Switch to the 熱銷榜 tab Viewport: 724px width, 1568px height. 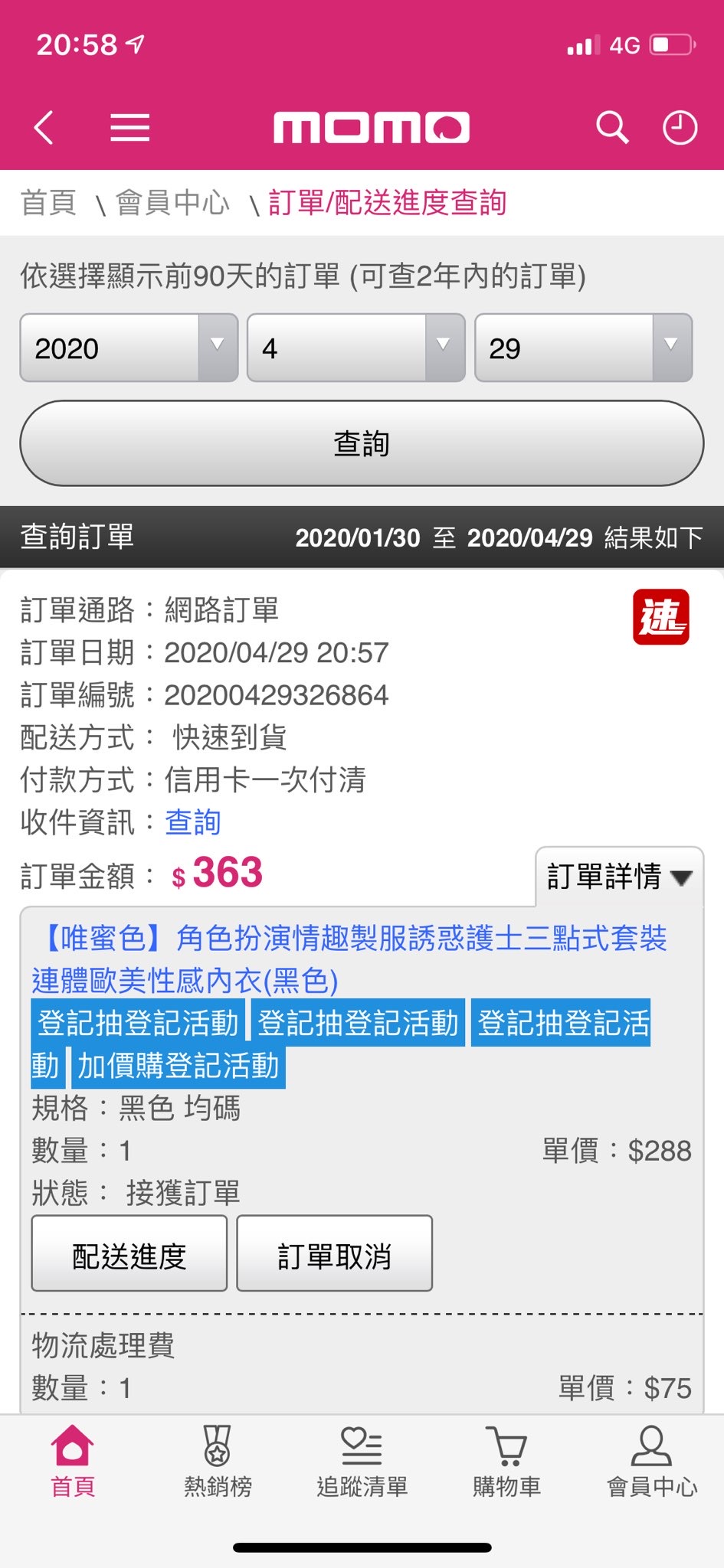(x=218, y=1461)
